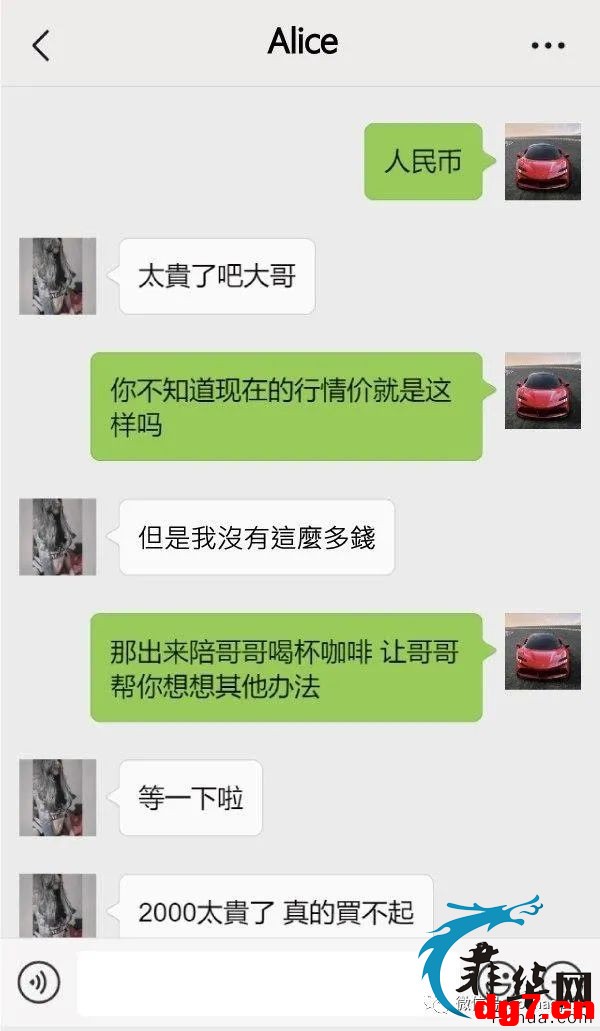Open Alice's avatar beside 太貴了吧大哥
600x1031 pixels.
click(58, 276)
